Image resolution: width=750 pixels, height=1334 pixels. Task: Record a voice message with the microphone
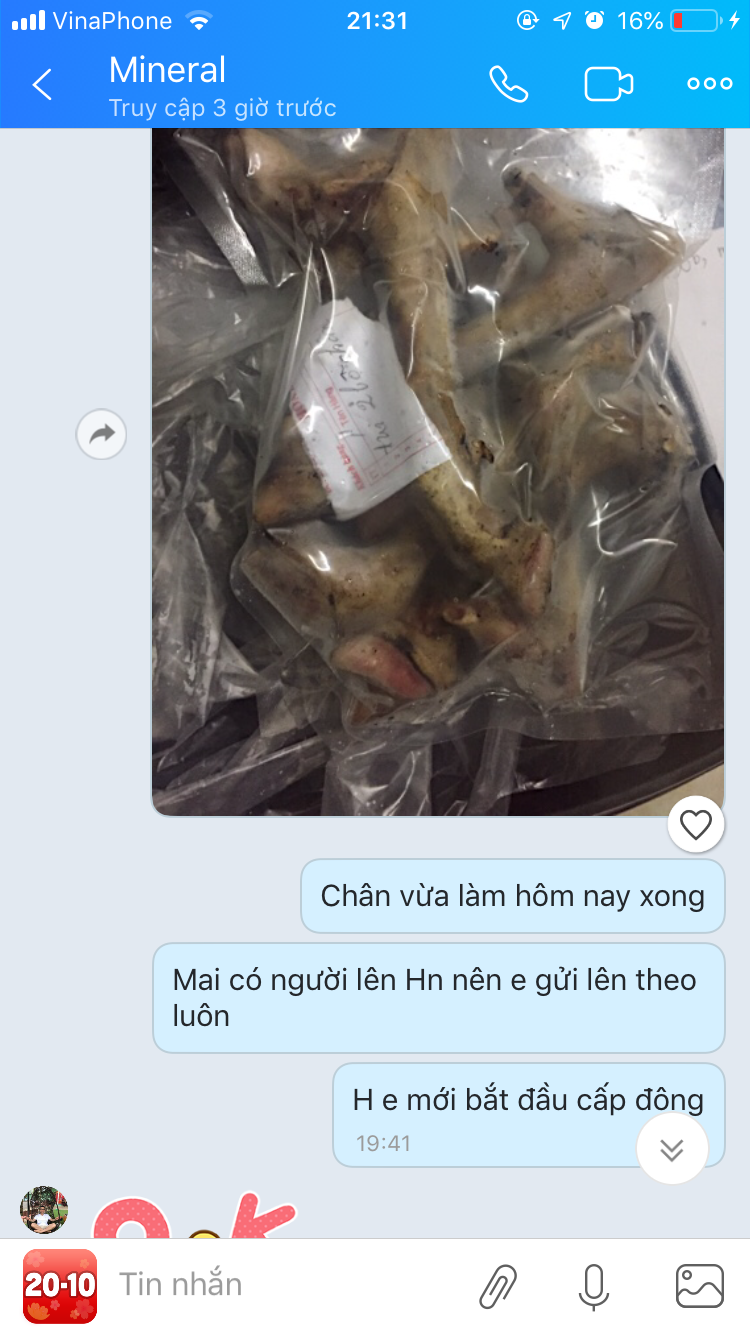593,1286
